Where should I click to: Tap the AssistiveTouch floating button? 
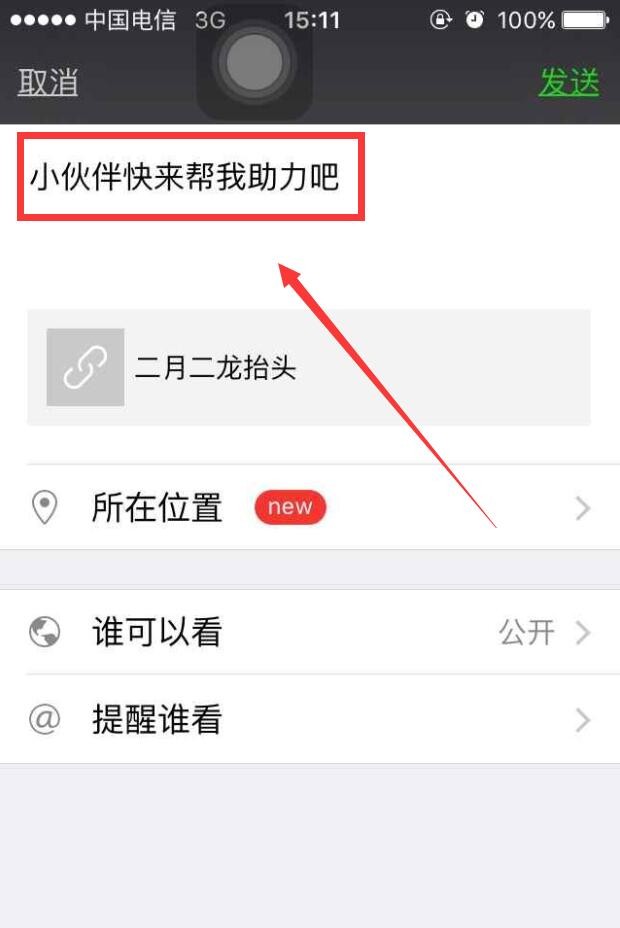tap(254, 62)
